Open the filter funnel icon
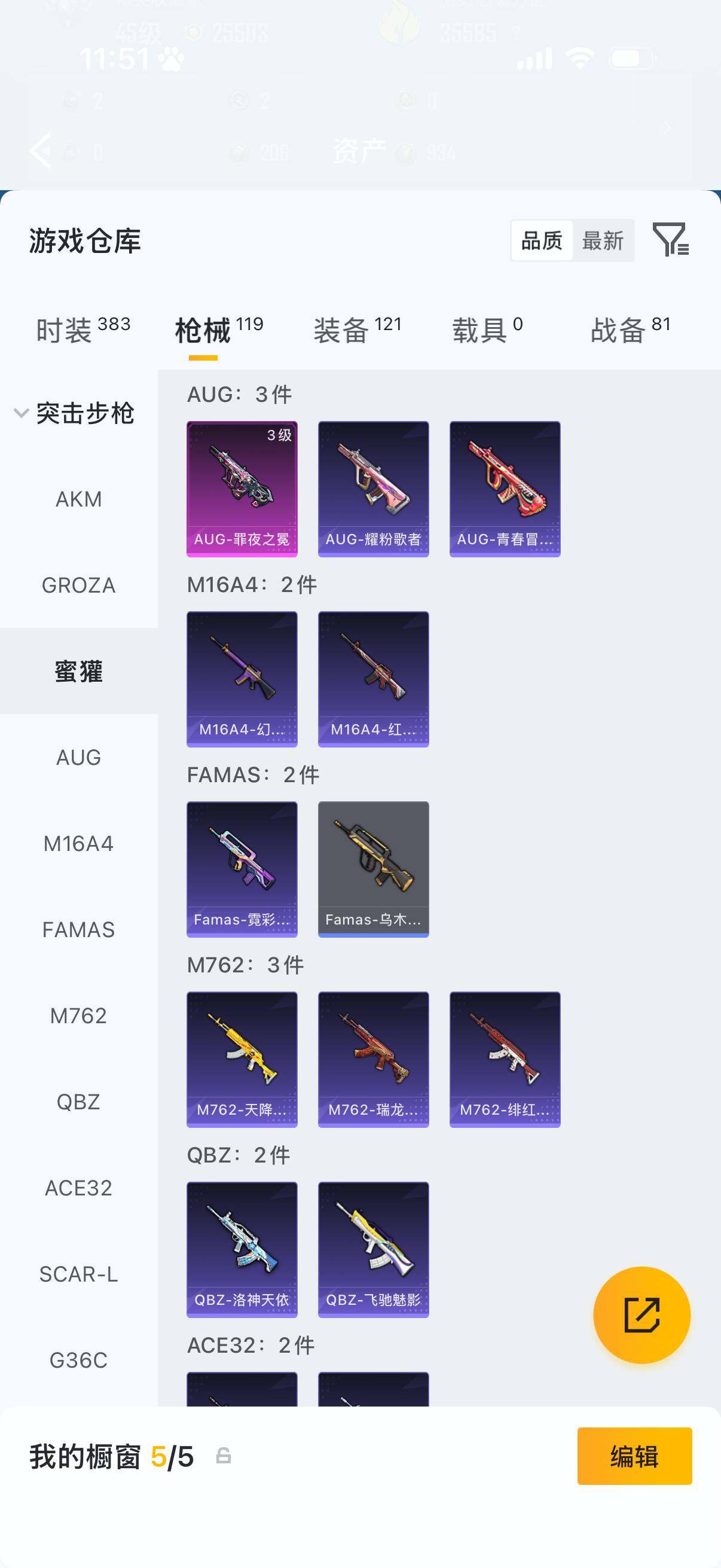This screenshot has height=1568, width=721. [x=670, y=239]
